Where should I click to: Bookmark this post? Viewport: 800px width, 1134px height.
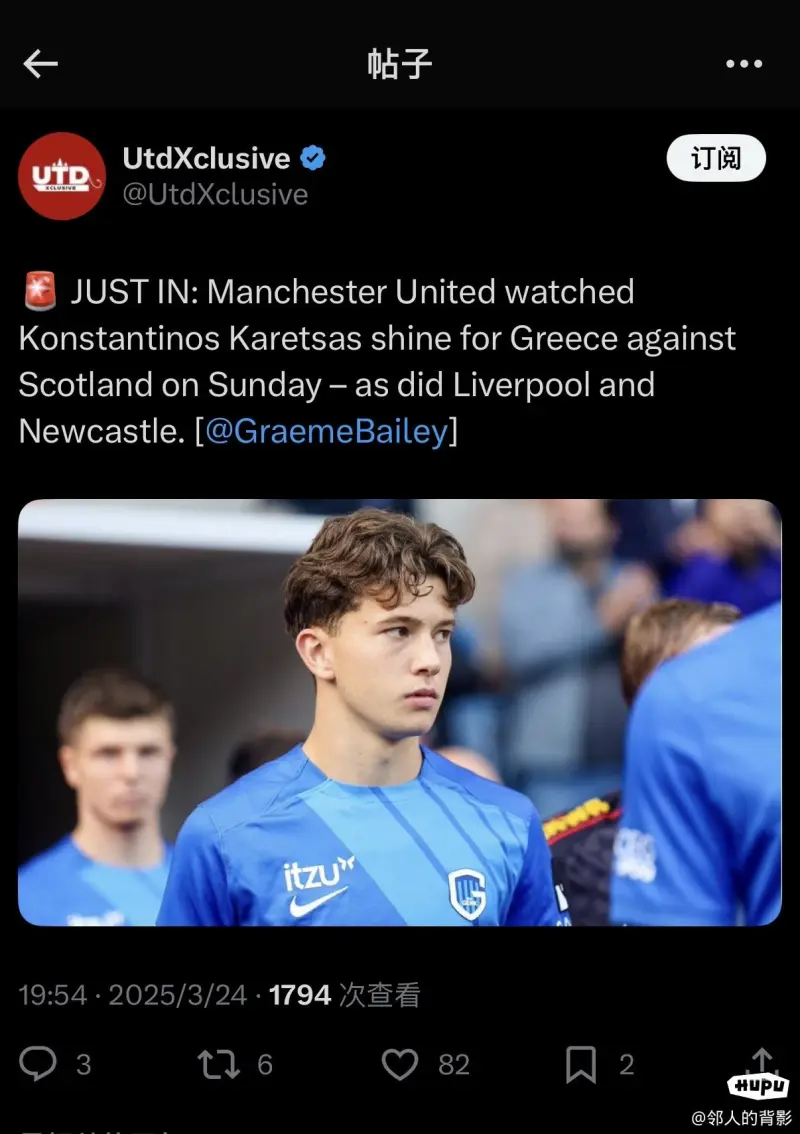tap(581, 1064)
